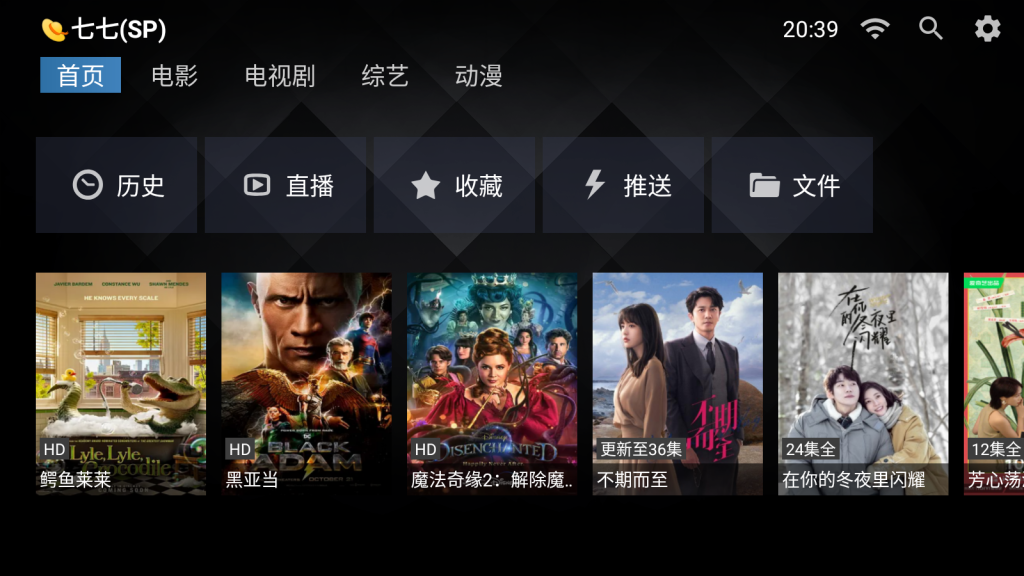
Task: Open the search icon
Action: 931,29
